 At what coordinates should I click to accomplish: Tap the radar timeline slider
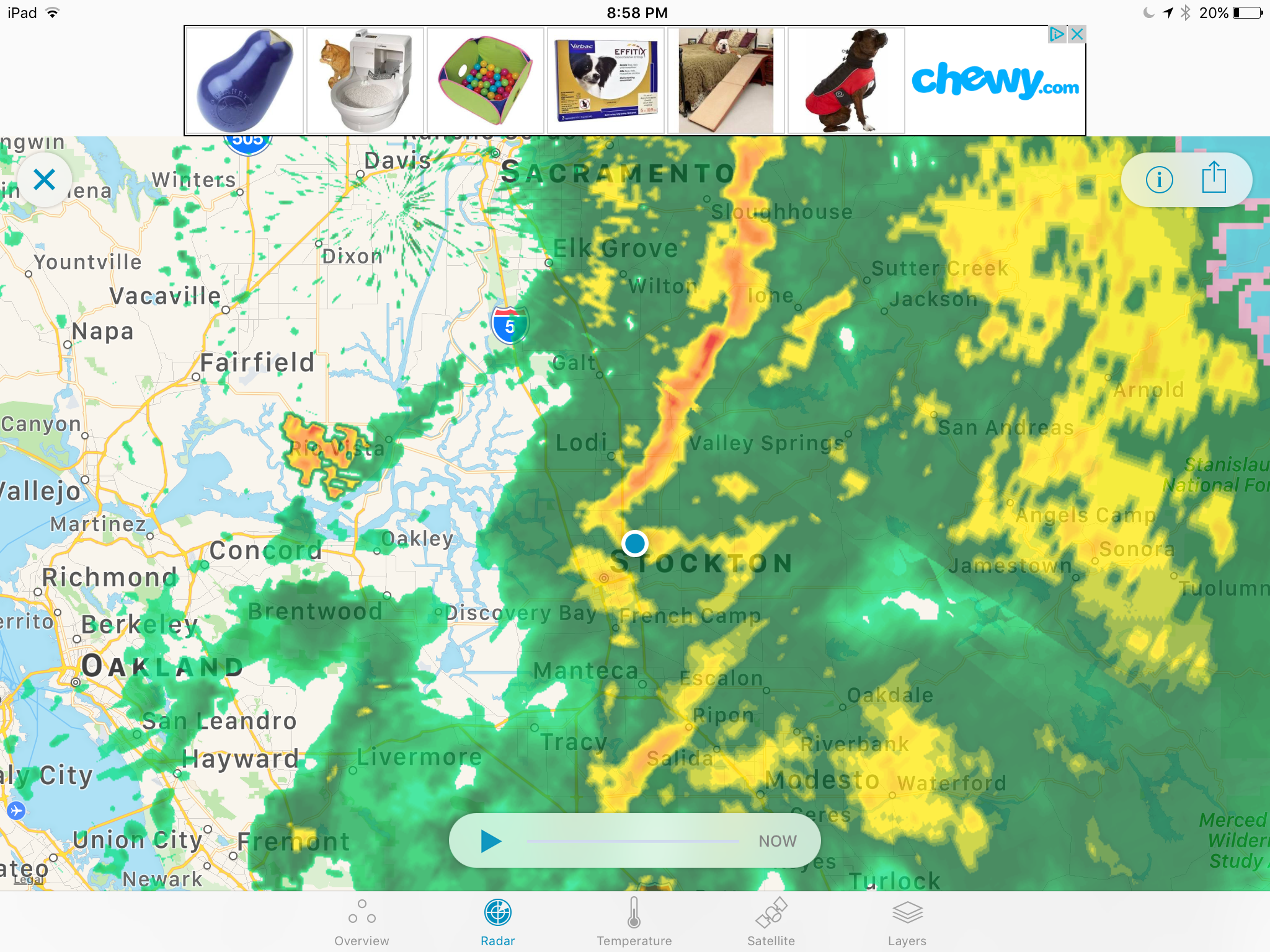pos(633,841)
